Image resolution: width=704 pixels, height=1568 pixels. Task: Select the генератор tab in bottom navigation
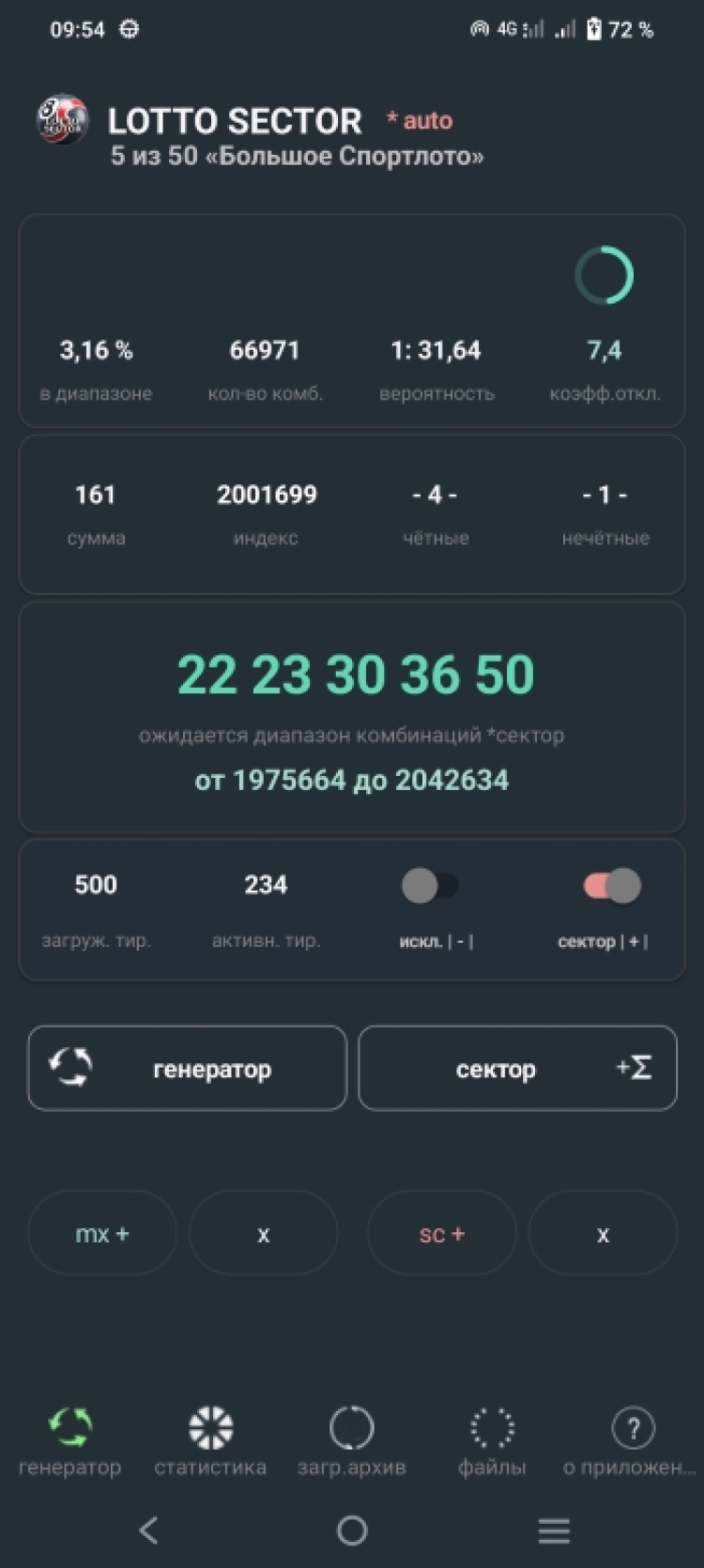coord(70,1440)
